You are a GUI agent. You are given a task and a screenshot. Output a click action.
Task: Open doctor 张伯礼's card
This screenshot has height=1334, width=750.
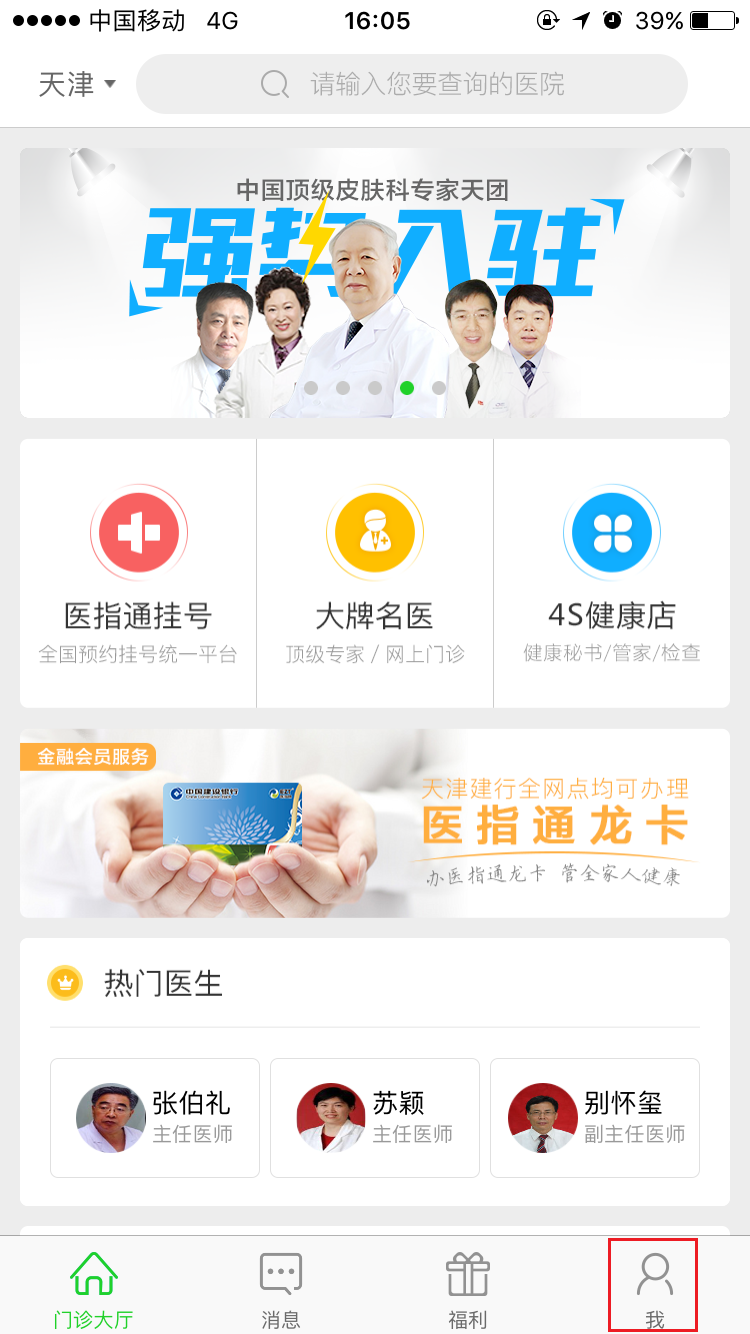click(x=155, y=1118)
